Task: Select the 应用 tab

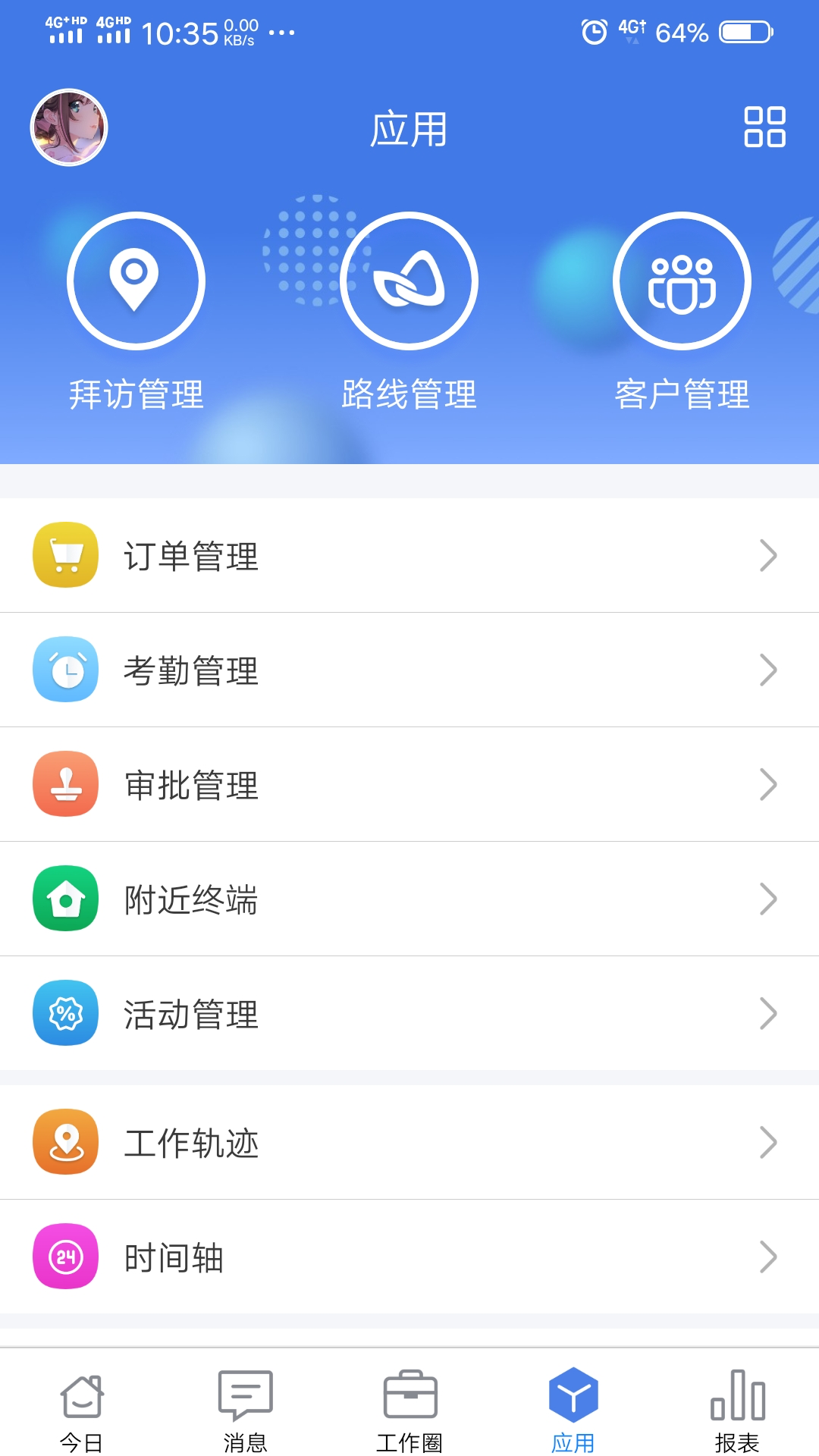Action: coord(573,1410)
